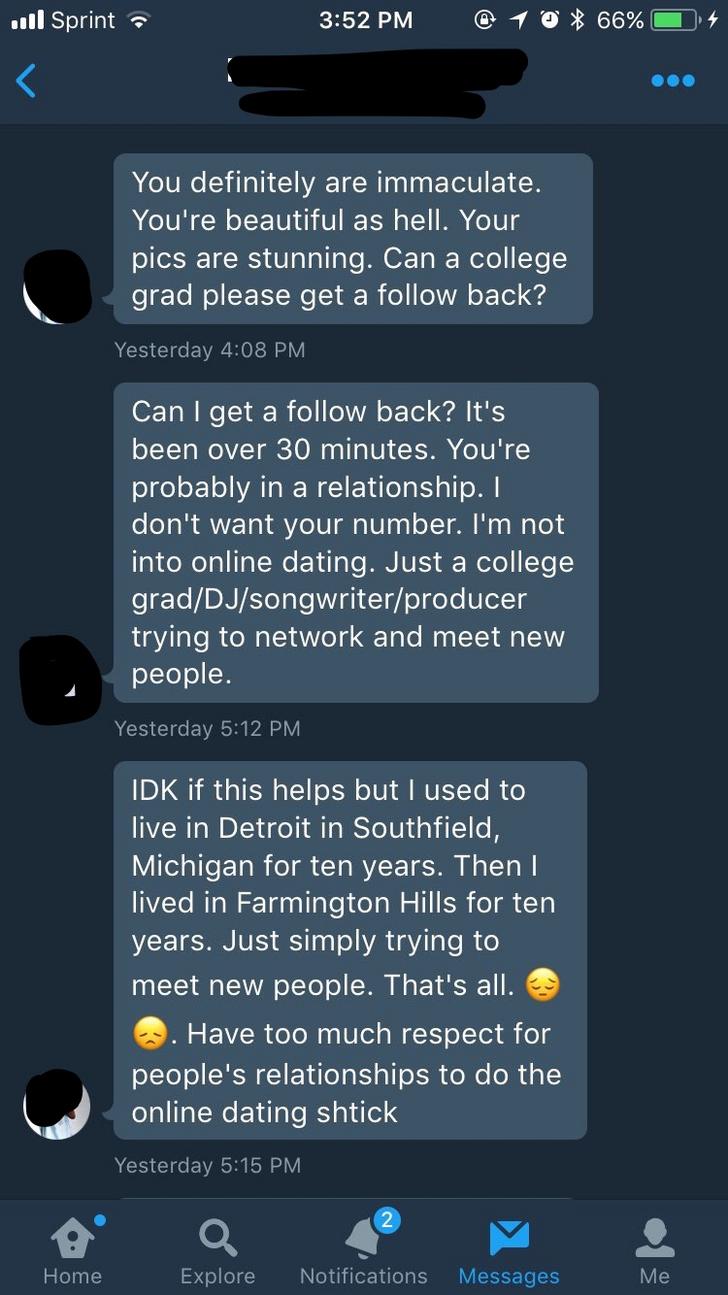Open the Explore tab
Screen dimensions: 728x1295
[217, 1249]
